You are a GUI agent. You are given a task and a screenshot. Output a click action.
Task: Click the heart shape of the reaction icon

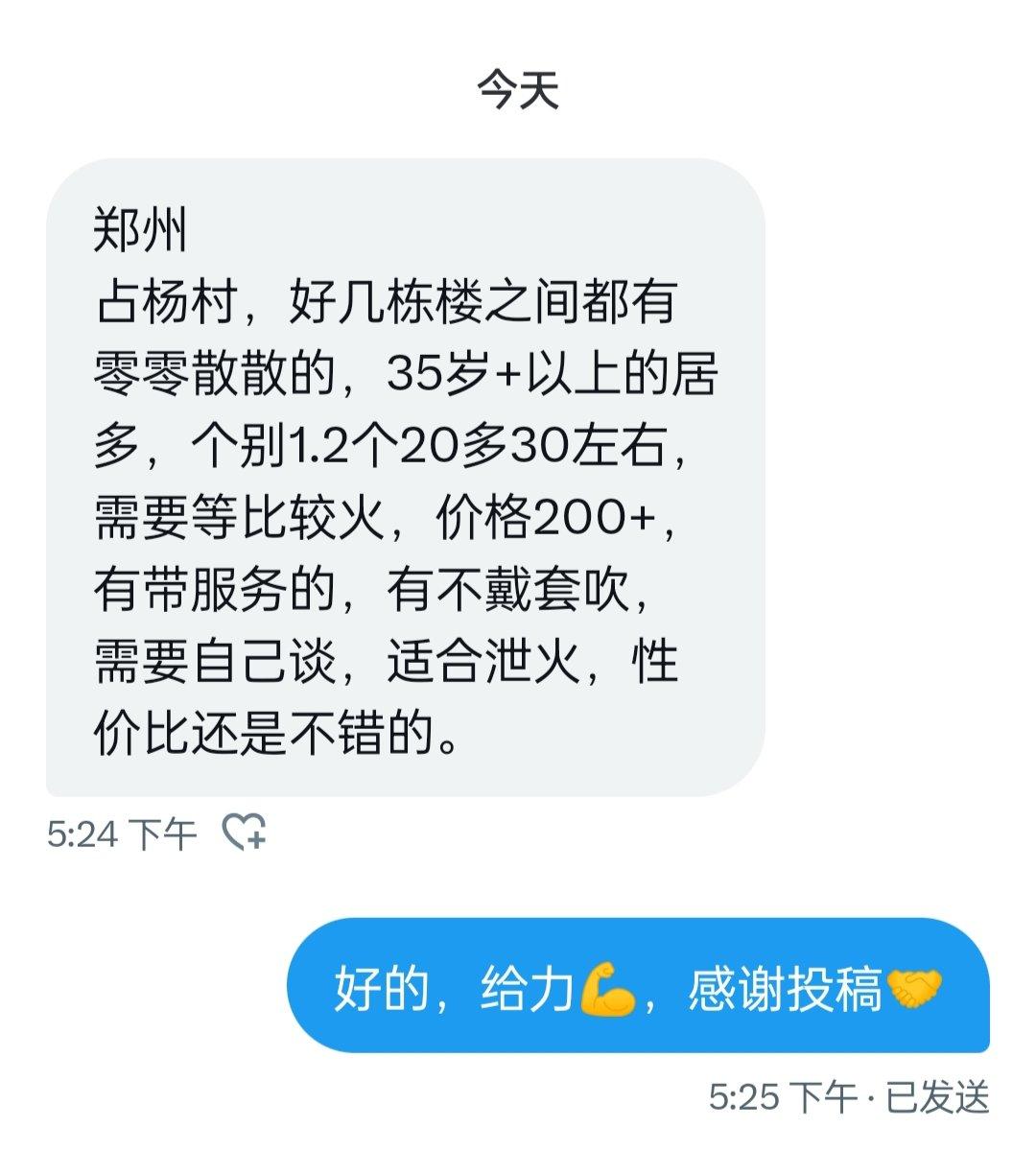(x=233, y=828)
